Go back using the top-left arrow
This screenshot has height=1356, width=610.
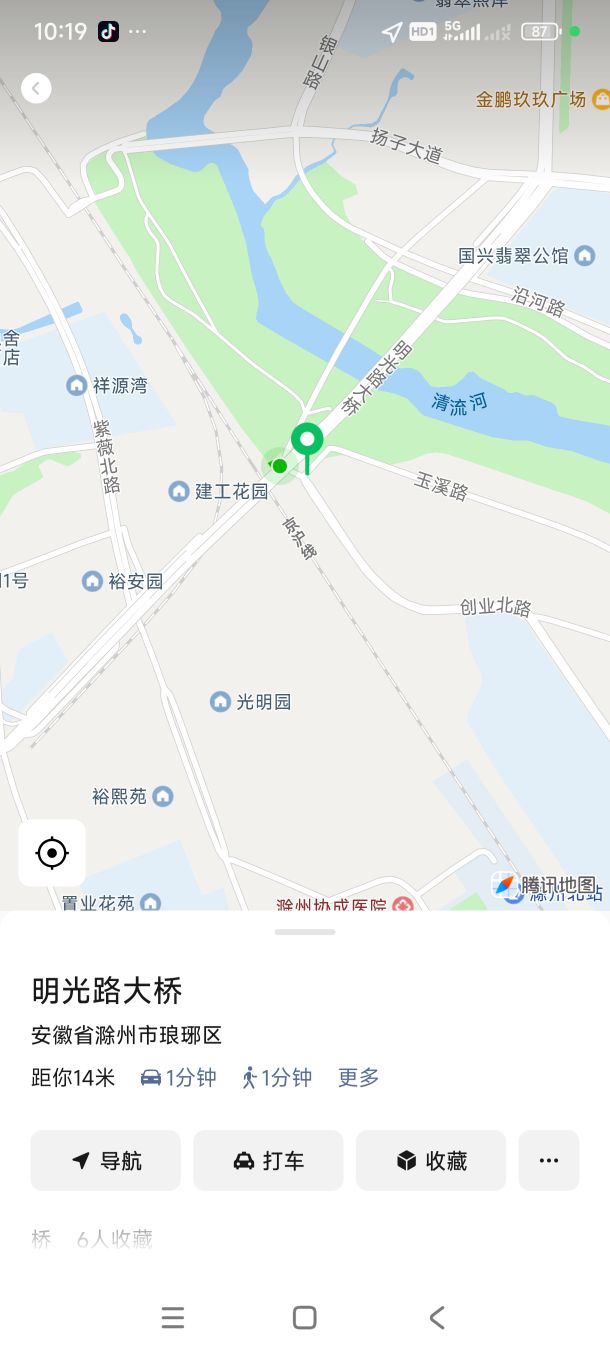point(36,88)
